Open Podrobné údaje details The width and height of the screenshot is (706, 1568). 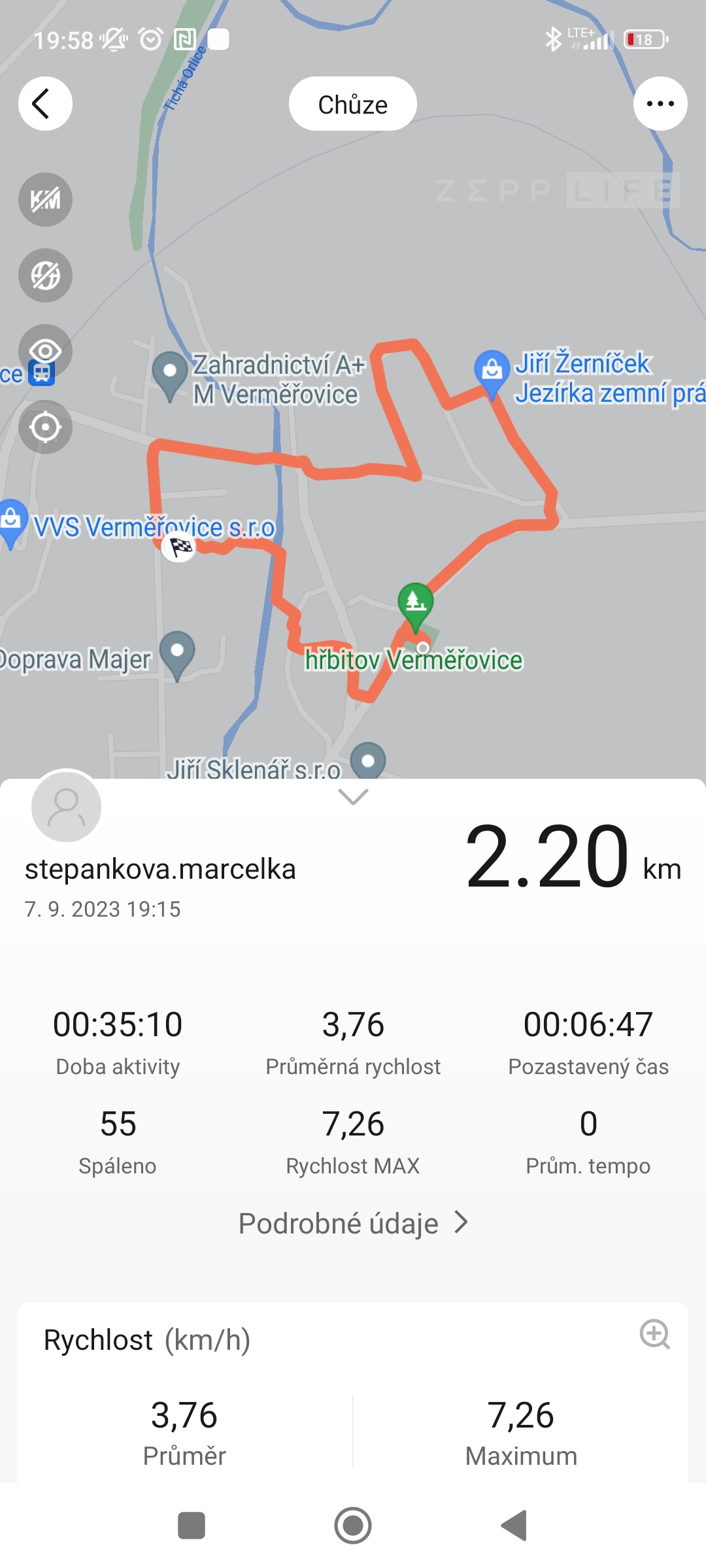(353, 1223)
